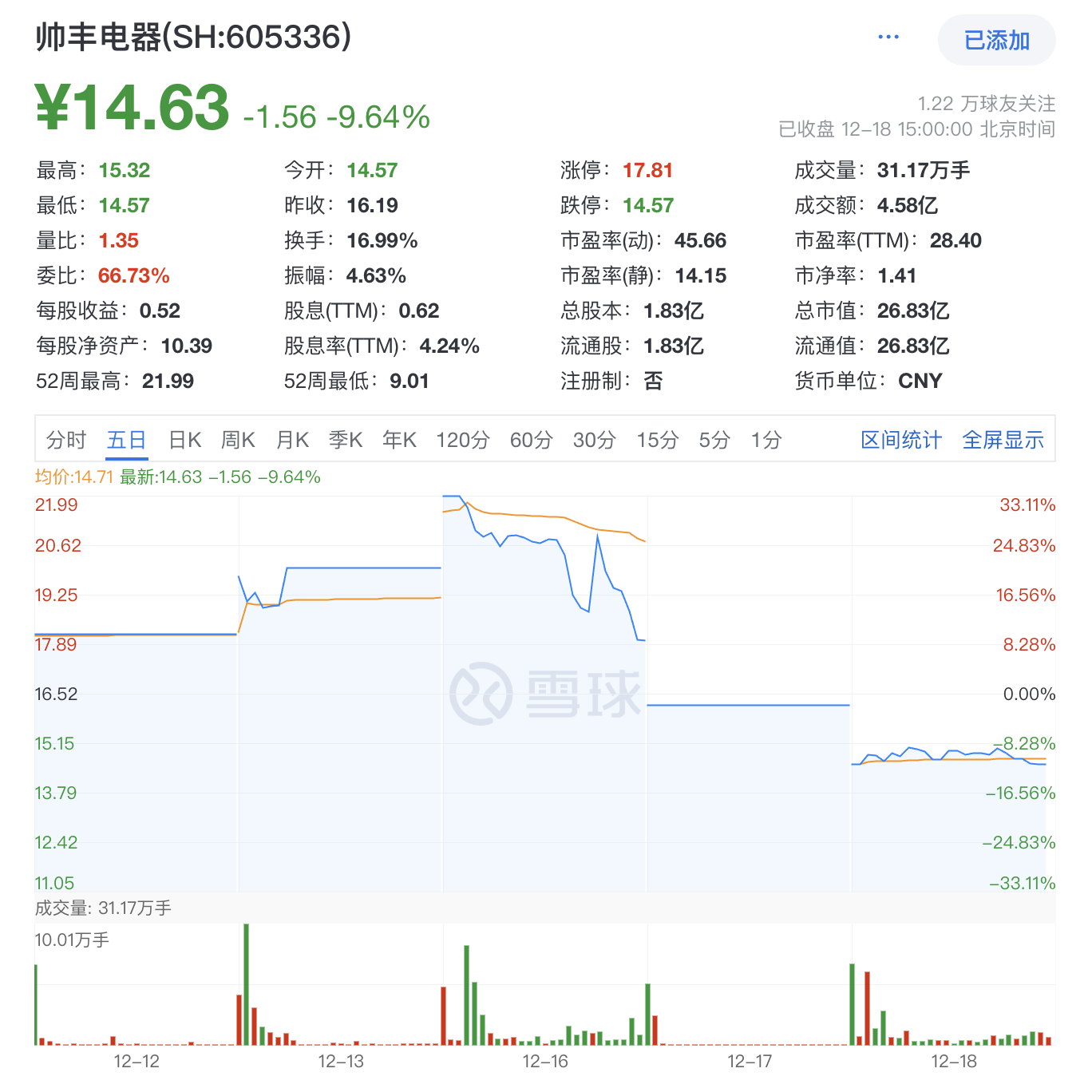
Task: Open the 季K quarterly chart
Action: (346, 440)
